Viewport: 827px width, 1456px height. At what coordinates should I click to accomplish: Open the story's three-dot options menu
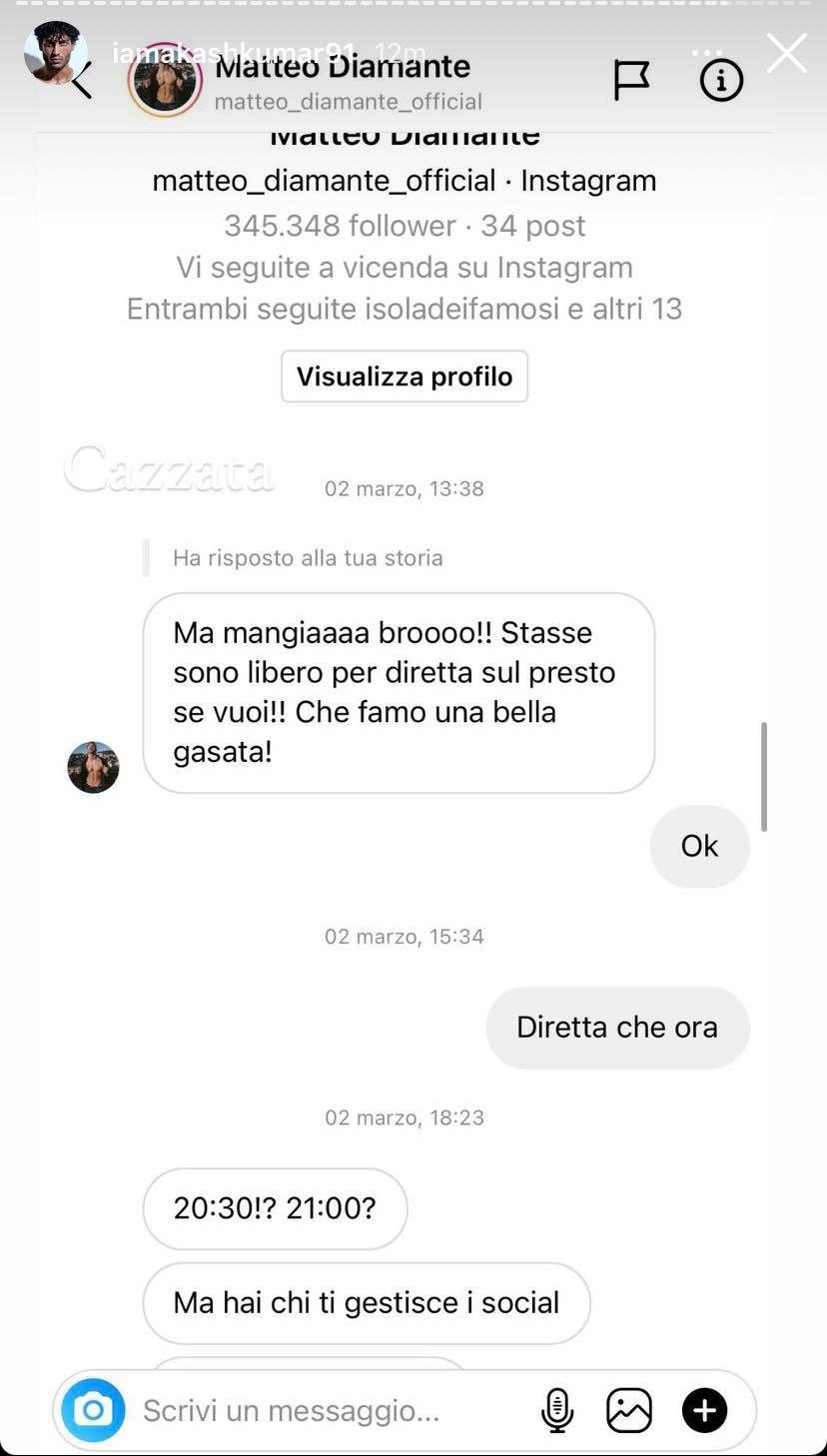pos(706,53)
